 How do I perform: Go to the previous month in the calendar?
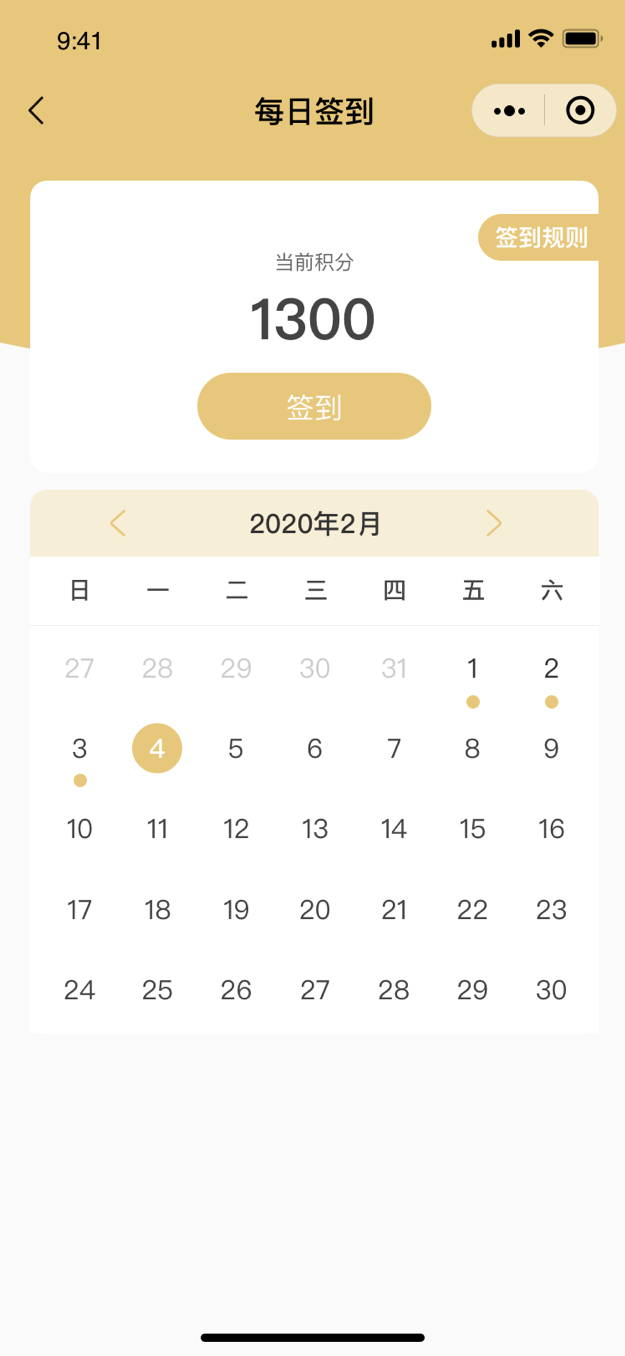click(x=118, y=523)
